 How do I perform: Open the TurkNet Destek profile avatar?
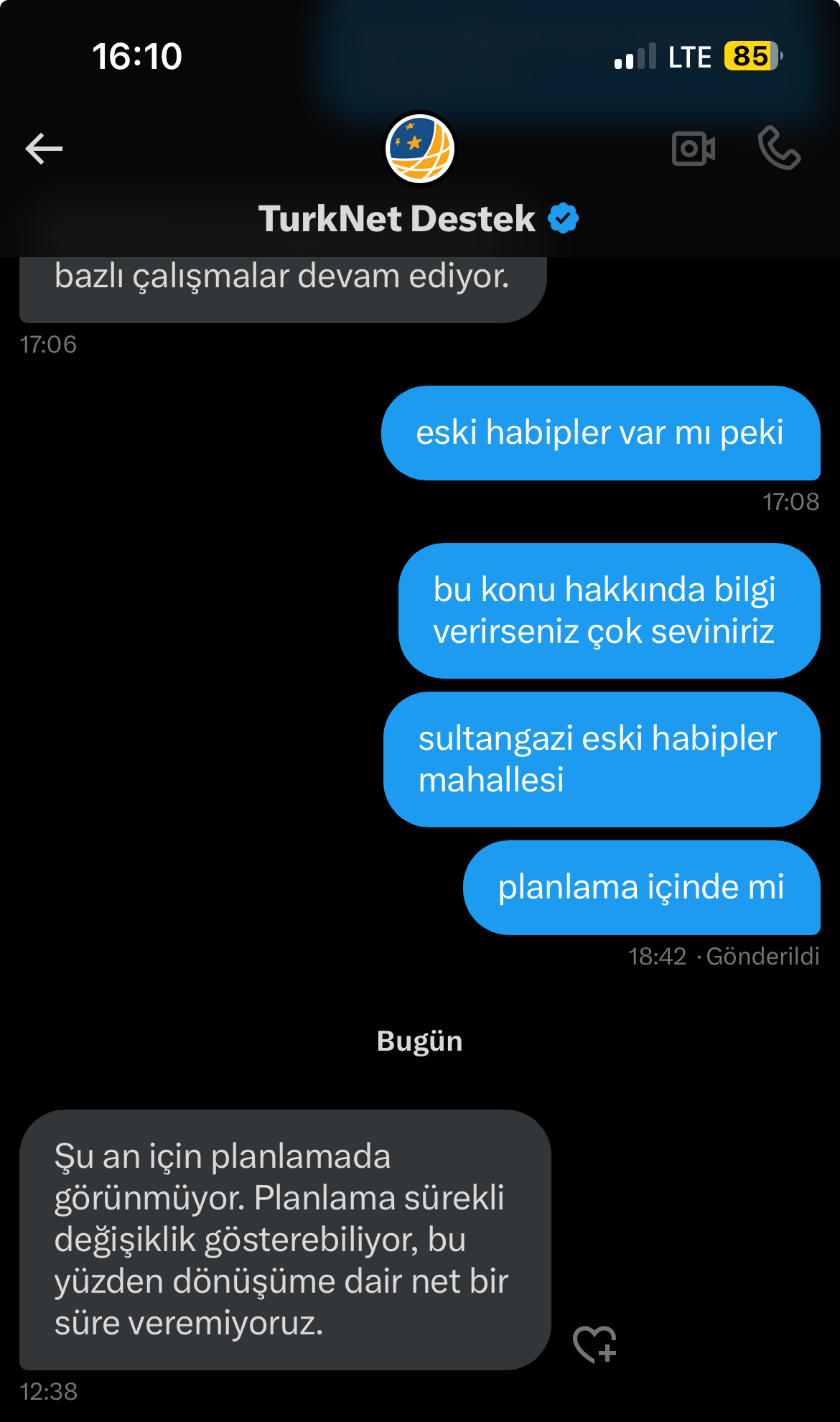tap(420, 149)
